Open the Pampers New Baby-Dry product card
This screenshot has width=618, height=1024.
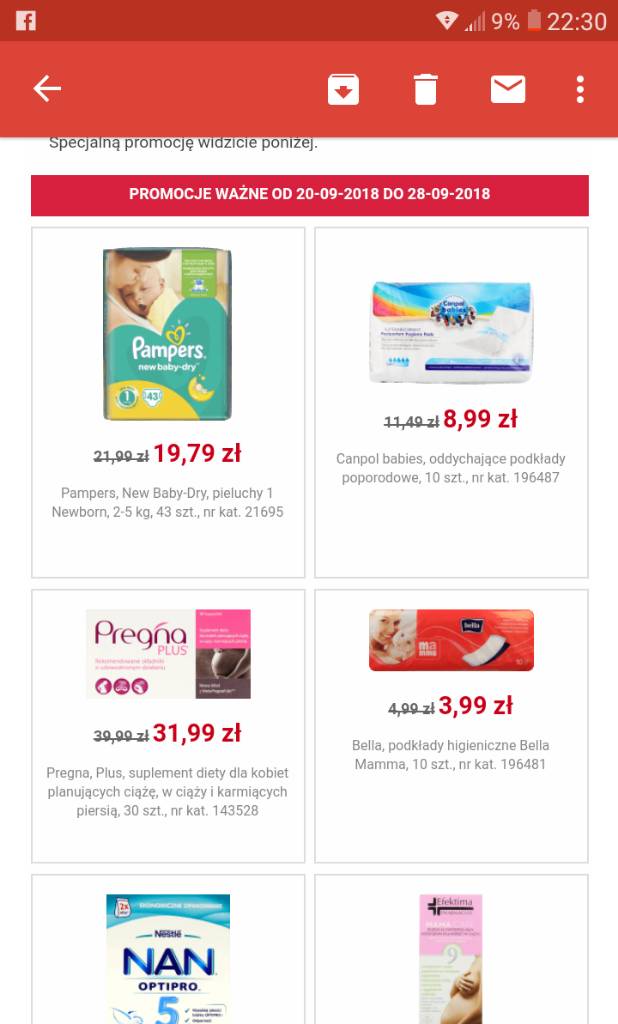pyautogui.click(x=168, y=402)
